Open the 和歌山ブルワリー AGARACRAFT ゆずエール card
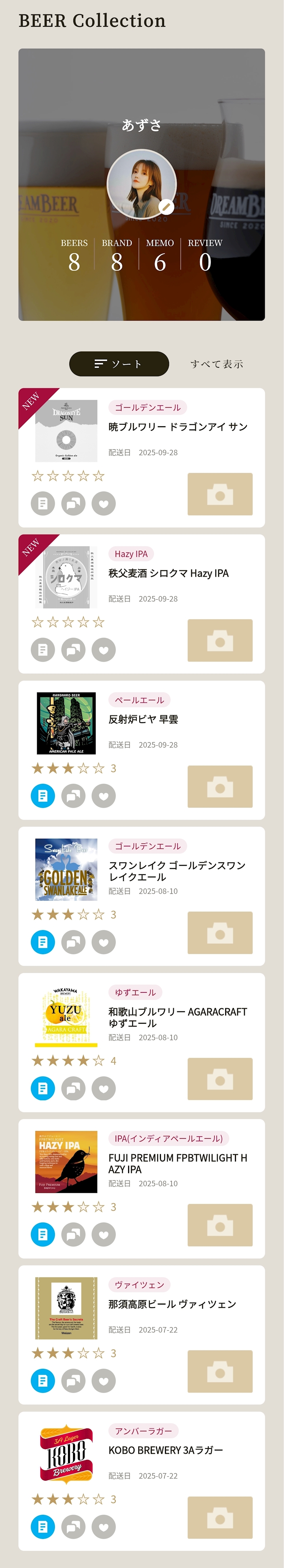Image resolution: width=284 pixels, height=1568 pixels. (177, 1017)
